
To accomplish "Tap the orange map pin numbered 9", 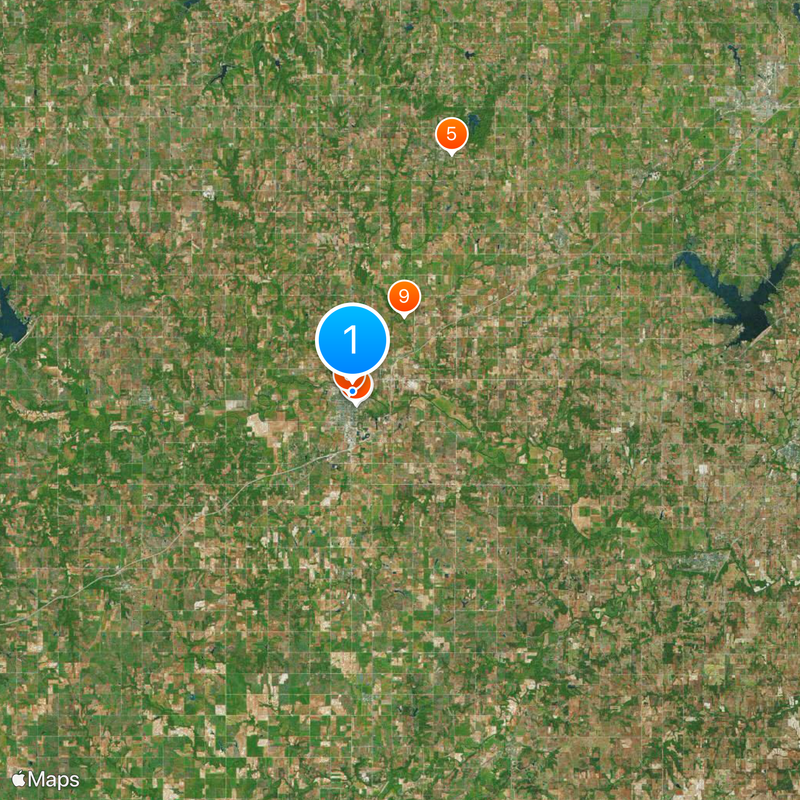I will coord(403,296).
